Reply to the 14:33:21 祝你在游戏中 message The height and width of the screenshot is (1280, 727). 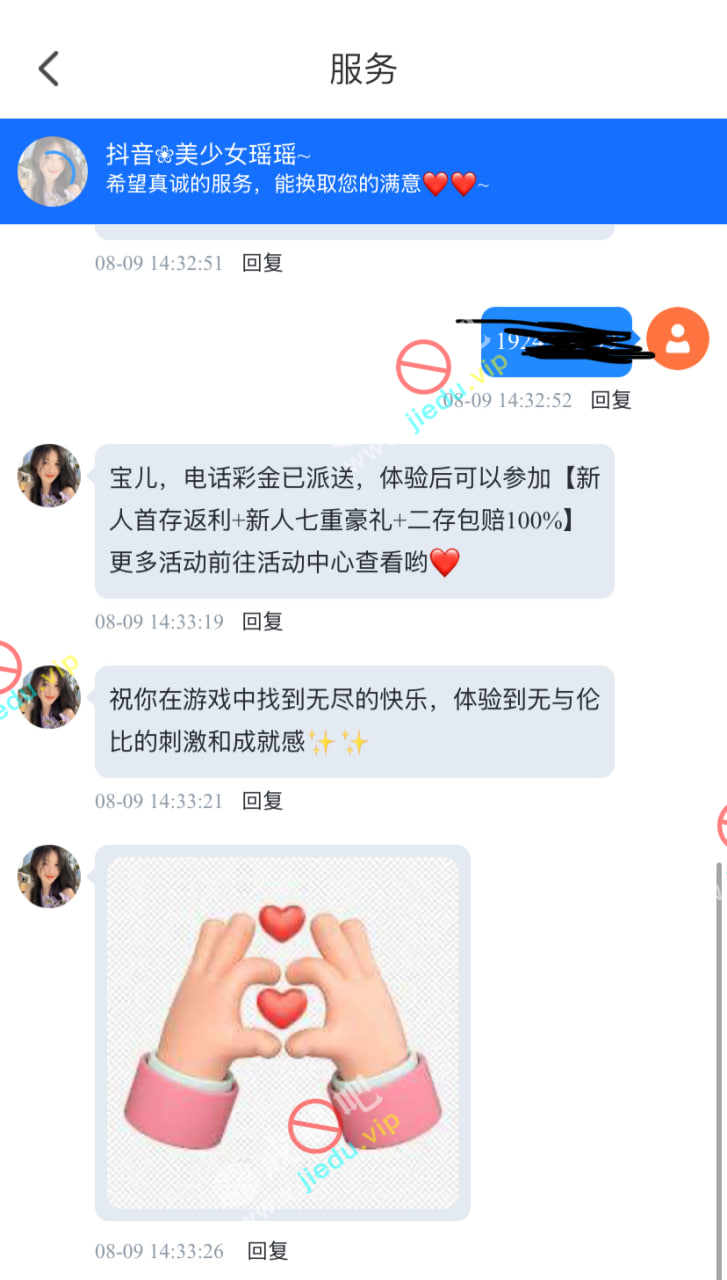click(x=263, y=800)
